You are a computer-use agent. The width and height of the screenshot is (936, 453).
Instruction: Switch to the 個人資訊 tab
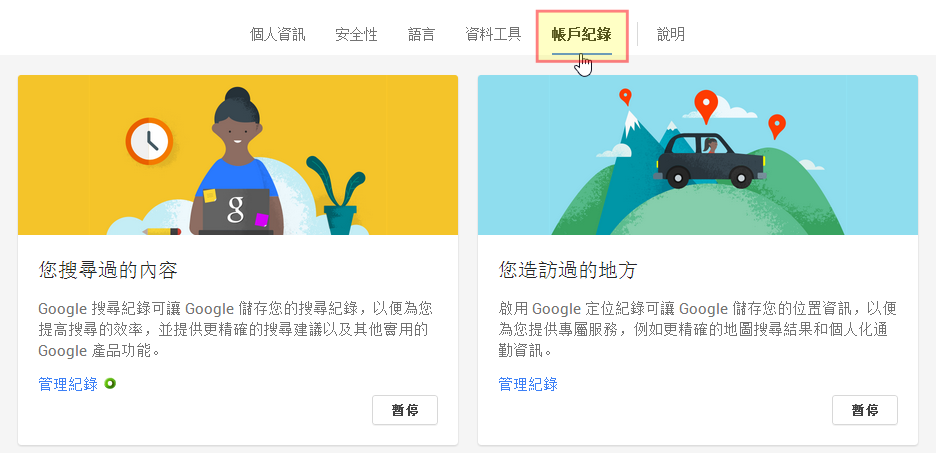click(x=278, y=34)
